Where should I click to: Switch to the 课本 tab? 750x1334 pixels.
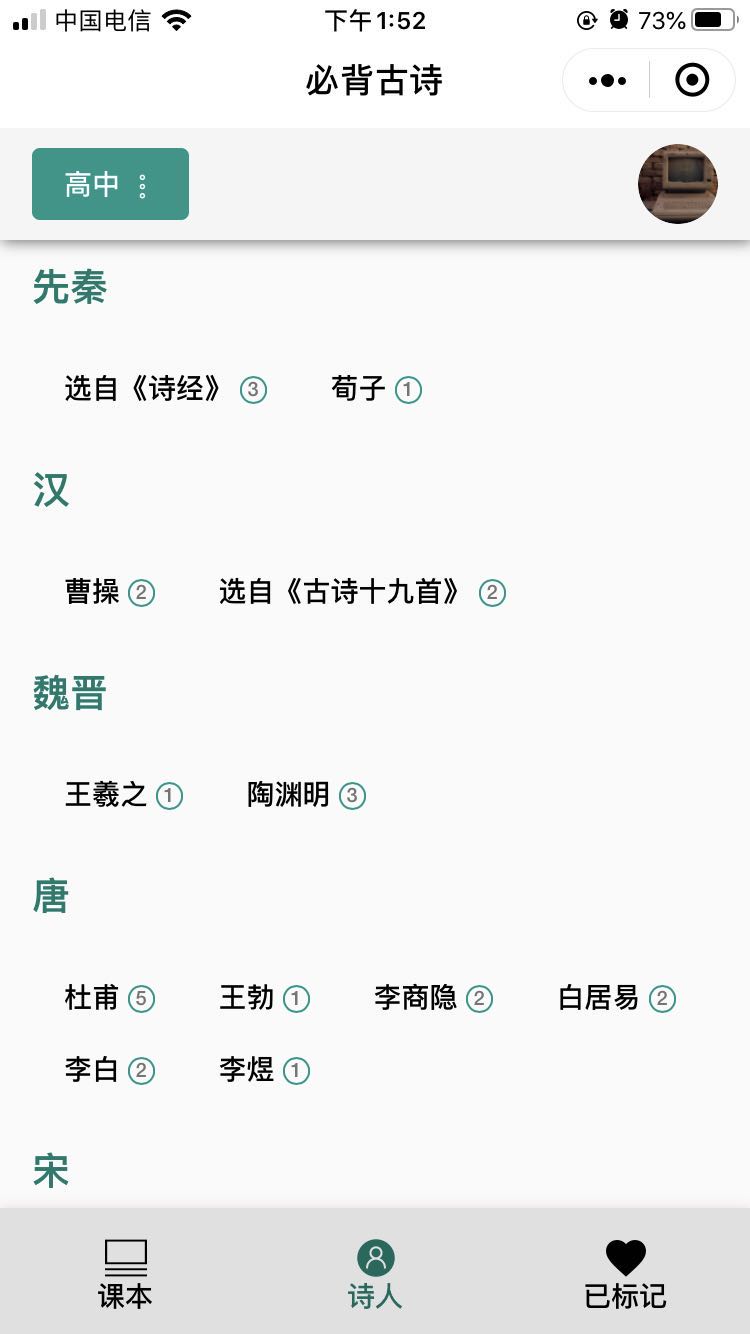pyautogui.click(x=125, y=1274)
